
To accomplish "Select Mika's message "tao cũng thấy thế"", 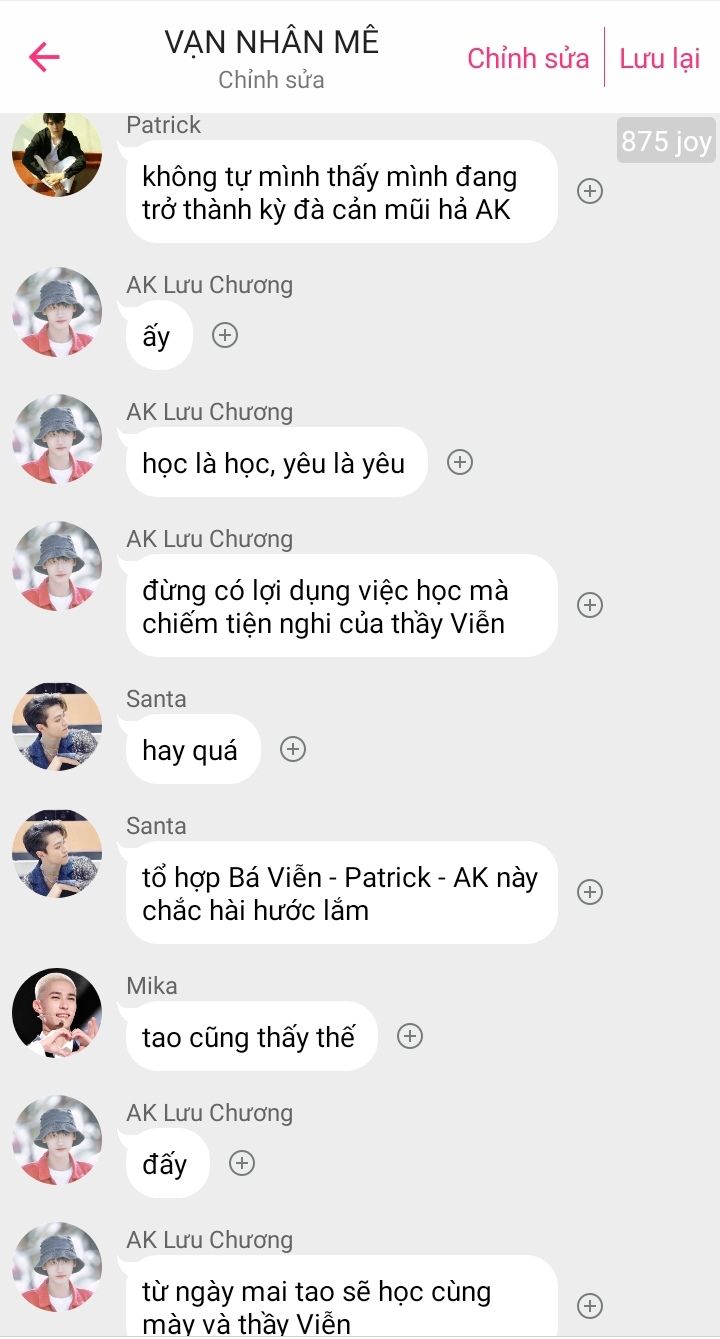I will coord(252,1036).
